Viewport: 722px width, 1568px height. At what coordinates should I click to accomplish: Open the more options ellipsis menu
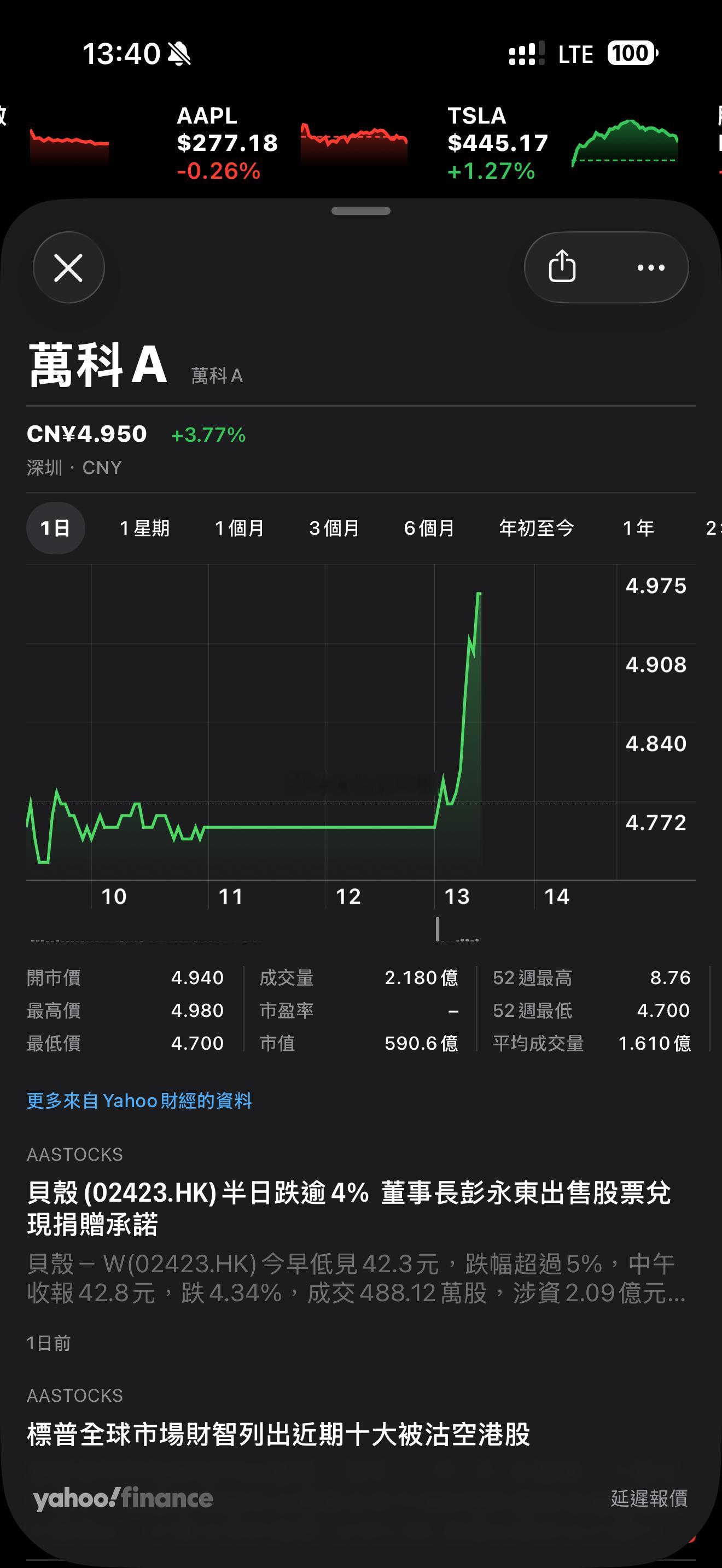click(650, 268)
